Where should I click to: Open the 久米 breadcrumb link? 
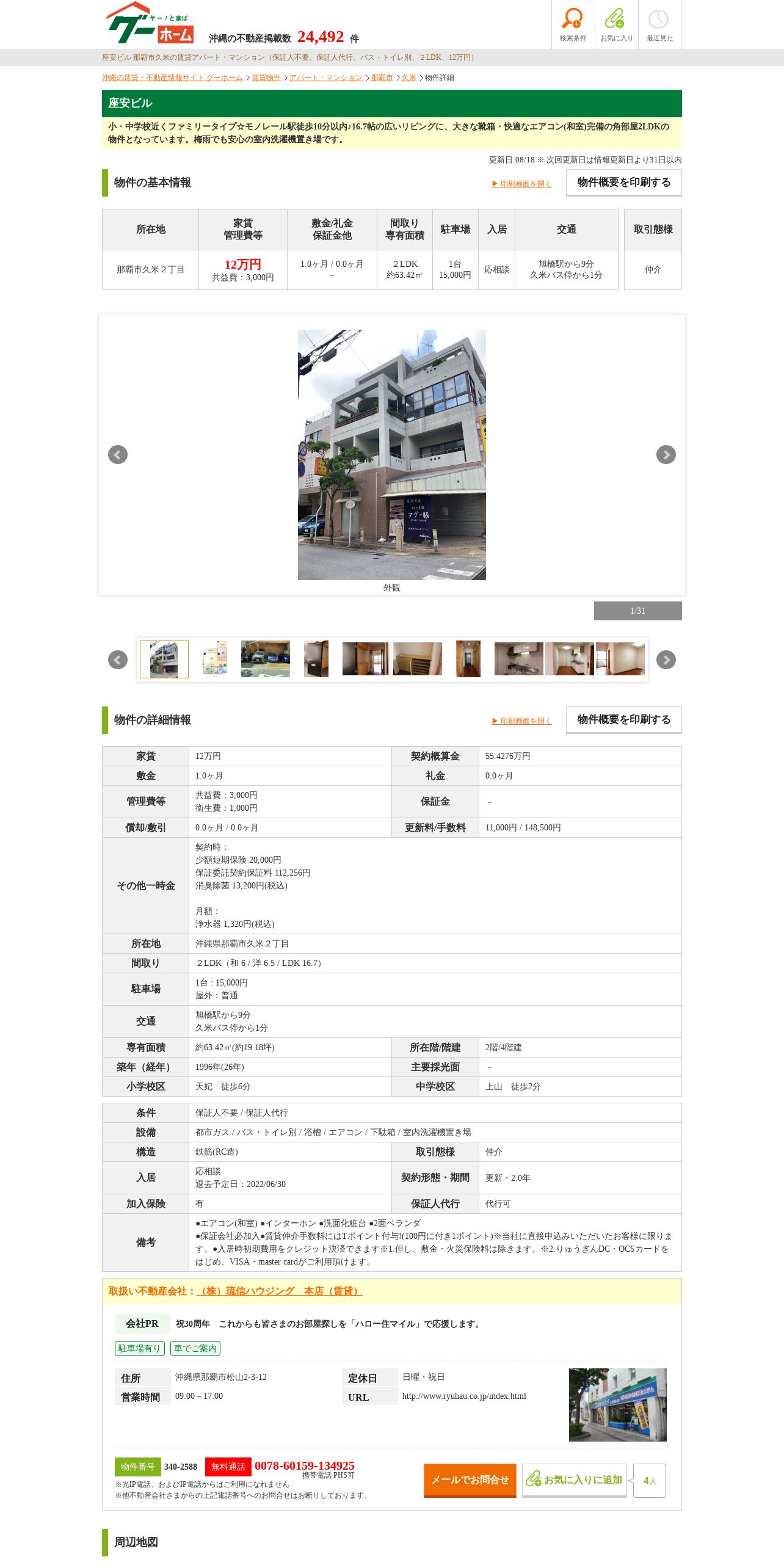409,78
